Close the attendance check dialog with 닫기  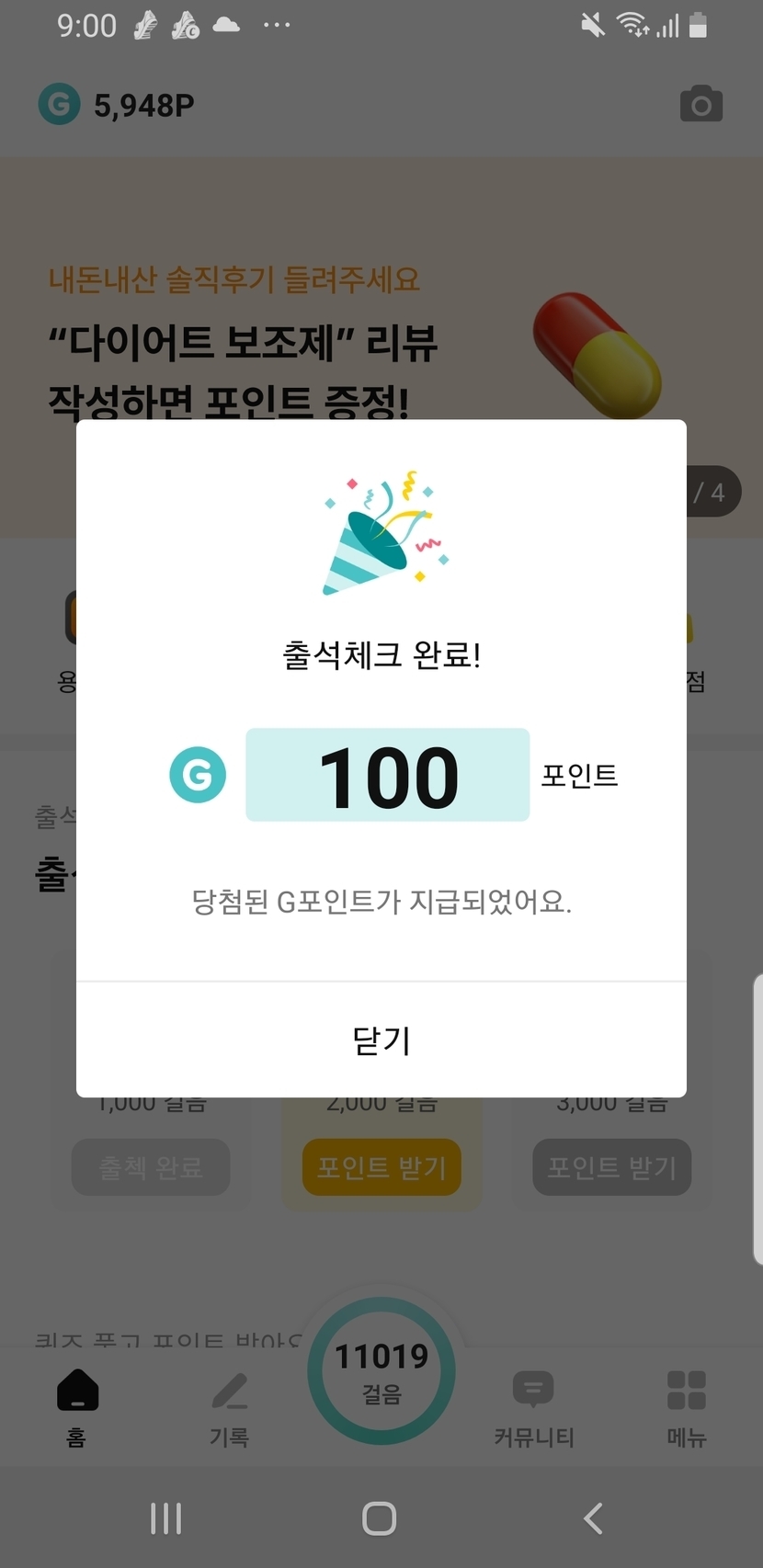tap(381, 1040)
